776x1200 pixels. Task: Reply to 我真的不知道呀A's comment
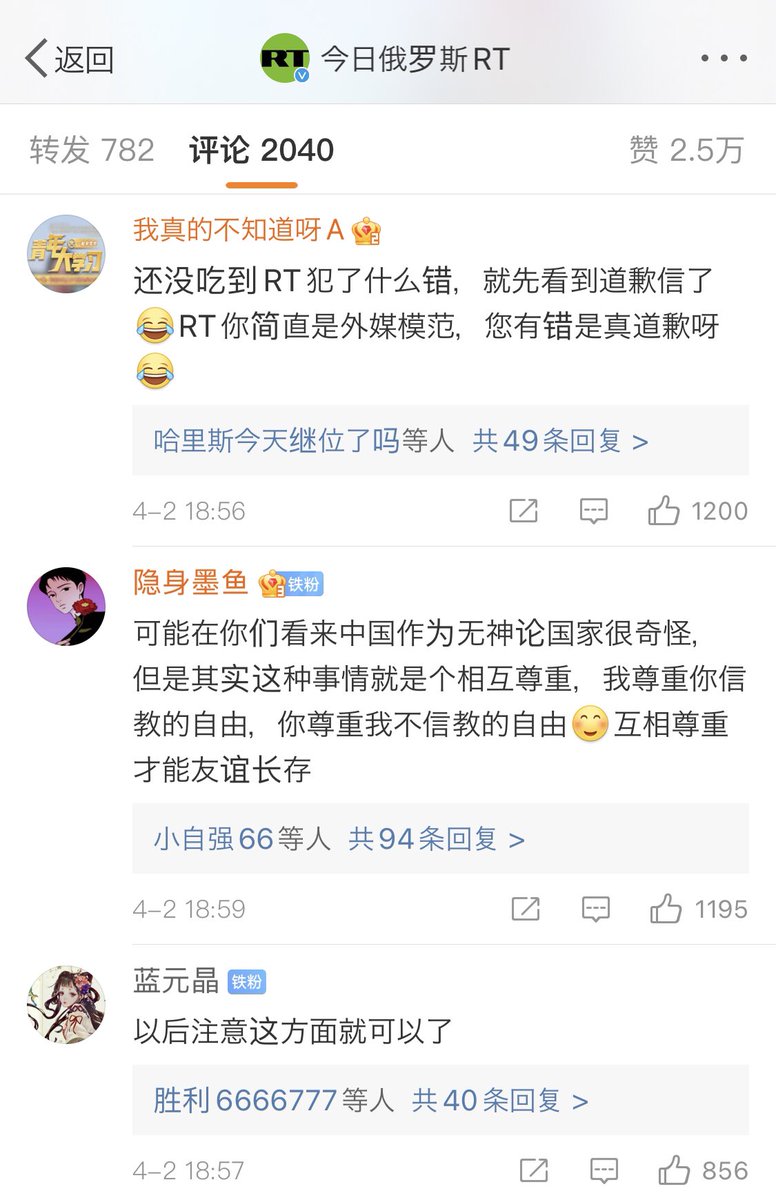coord(594,511)
